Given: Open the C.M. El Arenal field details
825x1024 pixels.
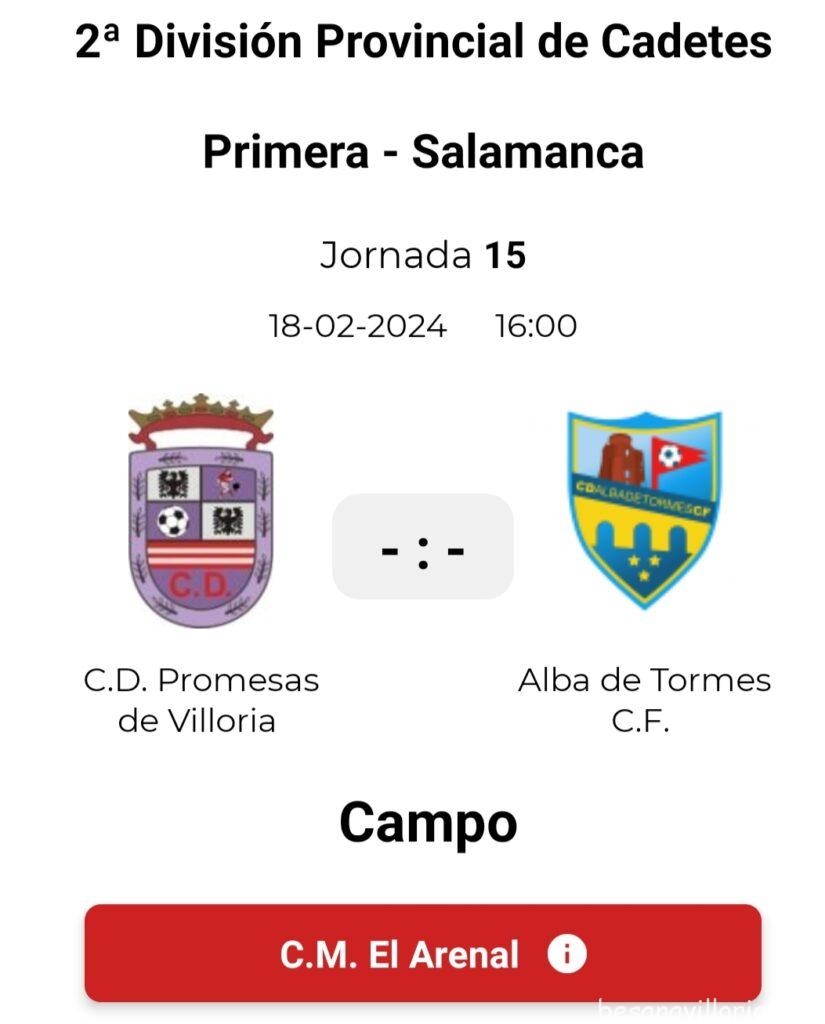Looking at the screenshot, I should pyautogui.click(x=422, y=954).
